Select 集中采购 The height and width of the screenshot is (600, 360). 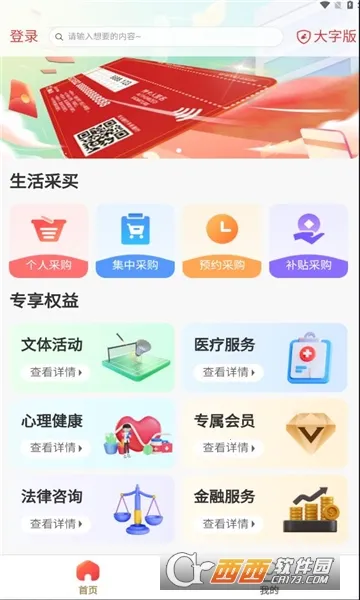[135, 241]
